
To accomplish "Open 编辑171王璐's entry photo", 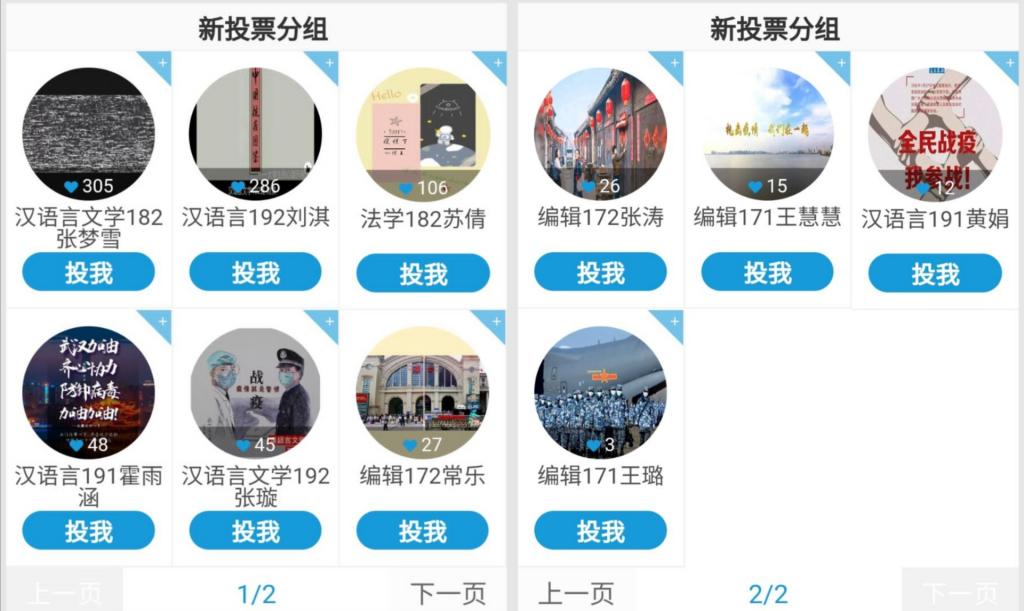I will point(600,392).
